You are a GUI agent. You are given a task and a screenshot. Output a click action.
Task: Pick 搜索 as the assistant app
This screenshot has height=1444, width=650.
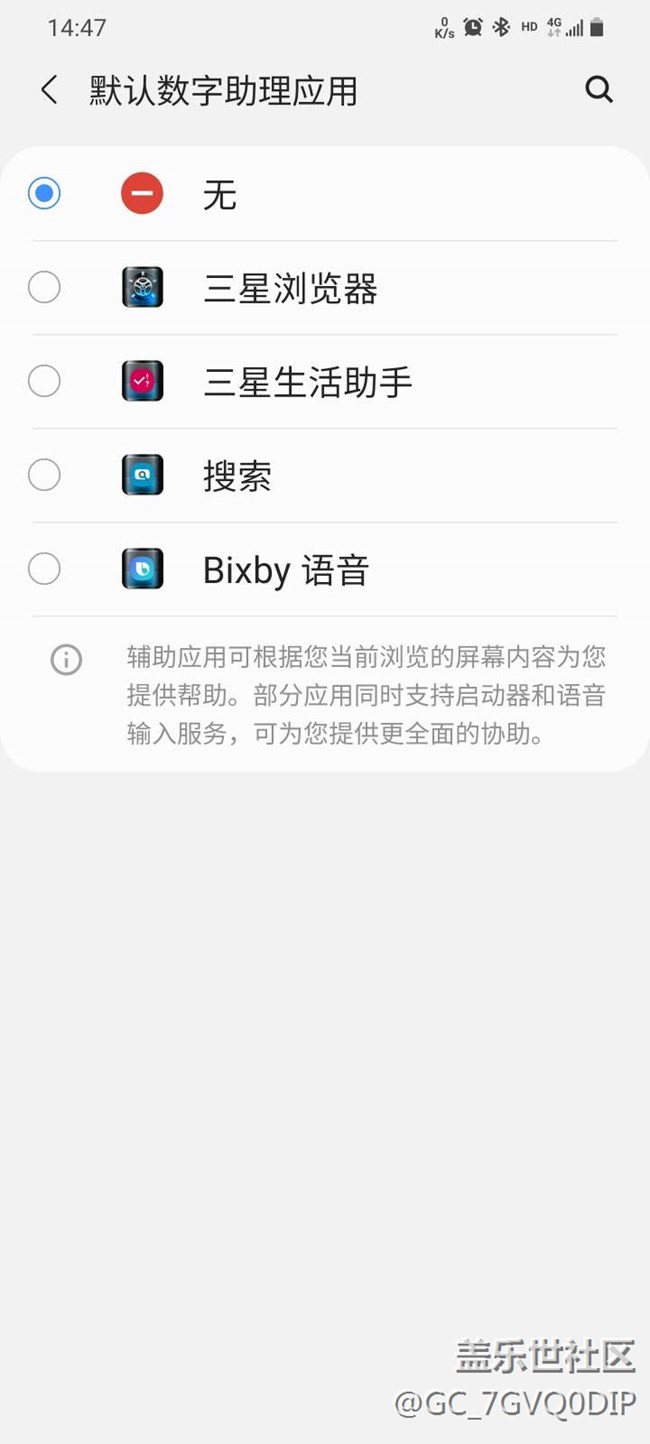(44, 475)
